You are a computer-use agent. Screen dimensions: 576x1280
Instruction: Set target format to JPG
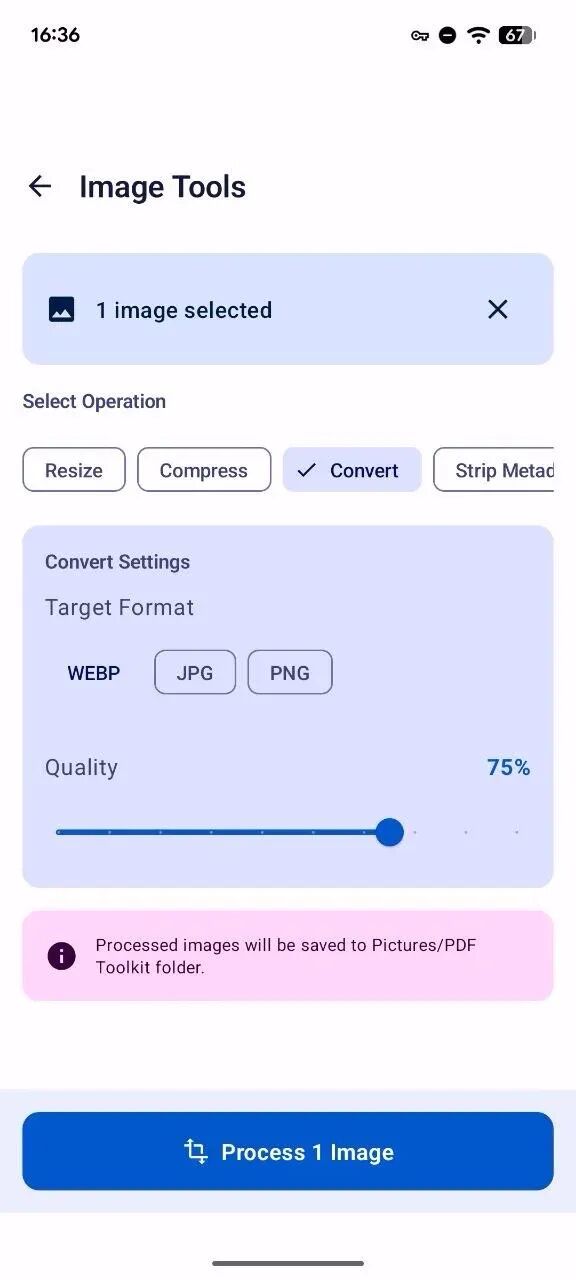point(195,673)
